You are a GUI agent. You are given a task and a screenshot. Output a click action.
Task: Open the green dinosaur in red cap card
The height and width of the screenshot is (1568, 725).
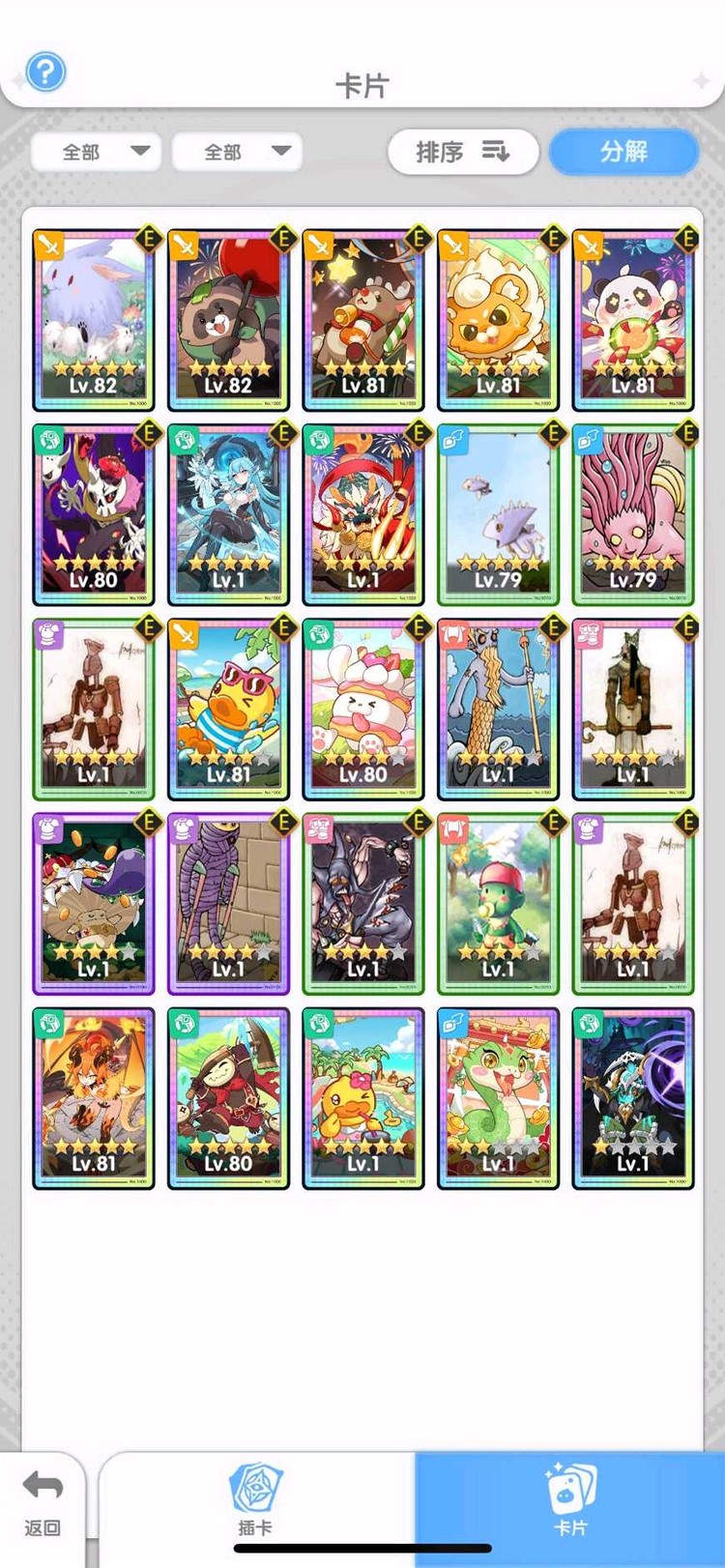499,904
